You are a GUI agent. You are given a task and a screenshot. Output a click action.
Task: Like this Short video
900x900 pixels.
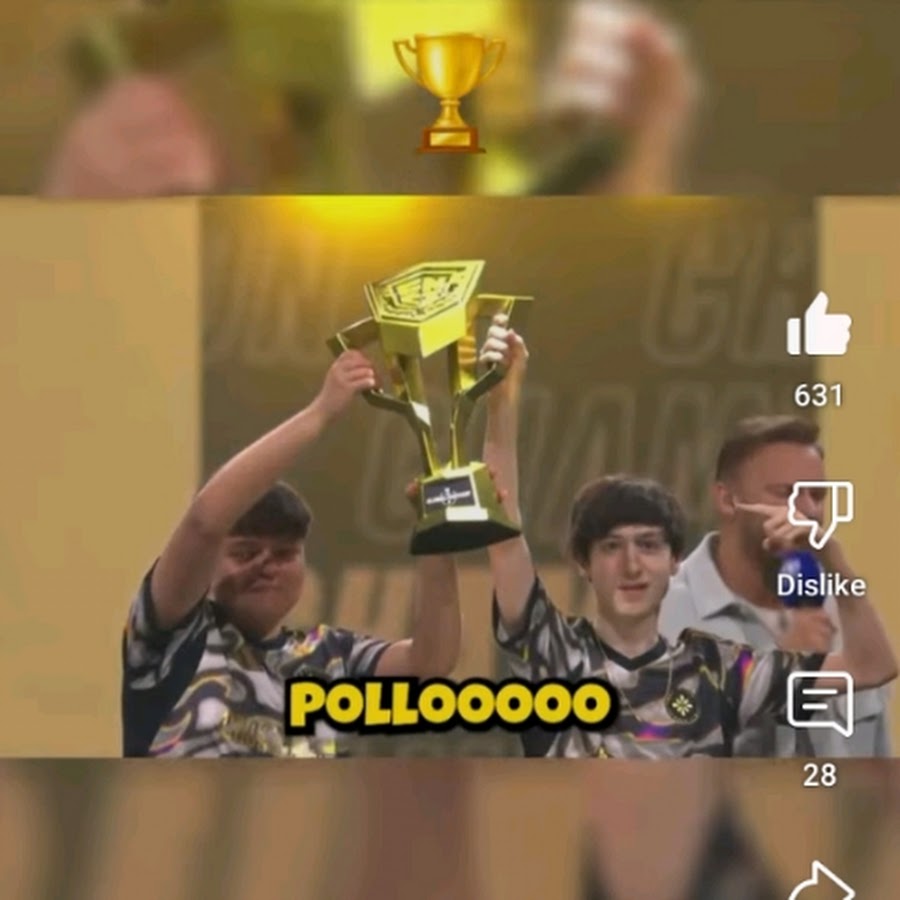[818, 326]
